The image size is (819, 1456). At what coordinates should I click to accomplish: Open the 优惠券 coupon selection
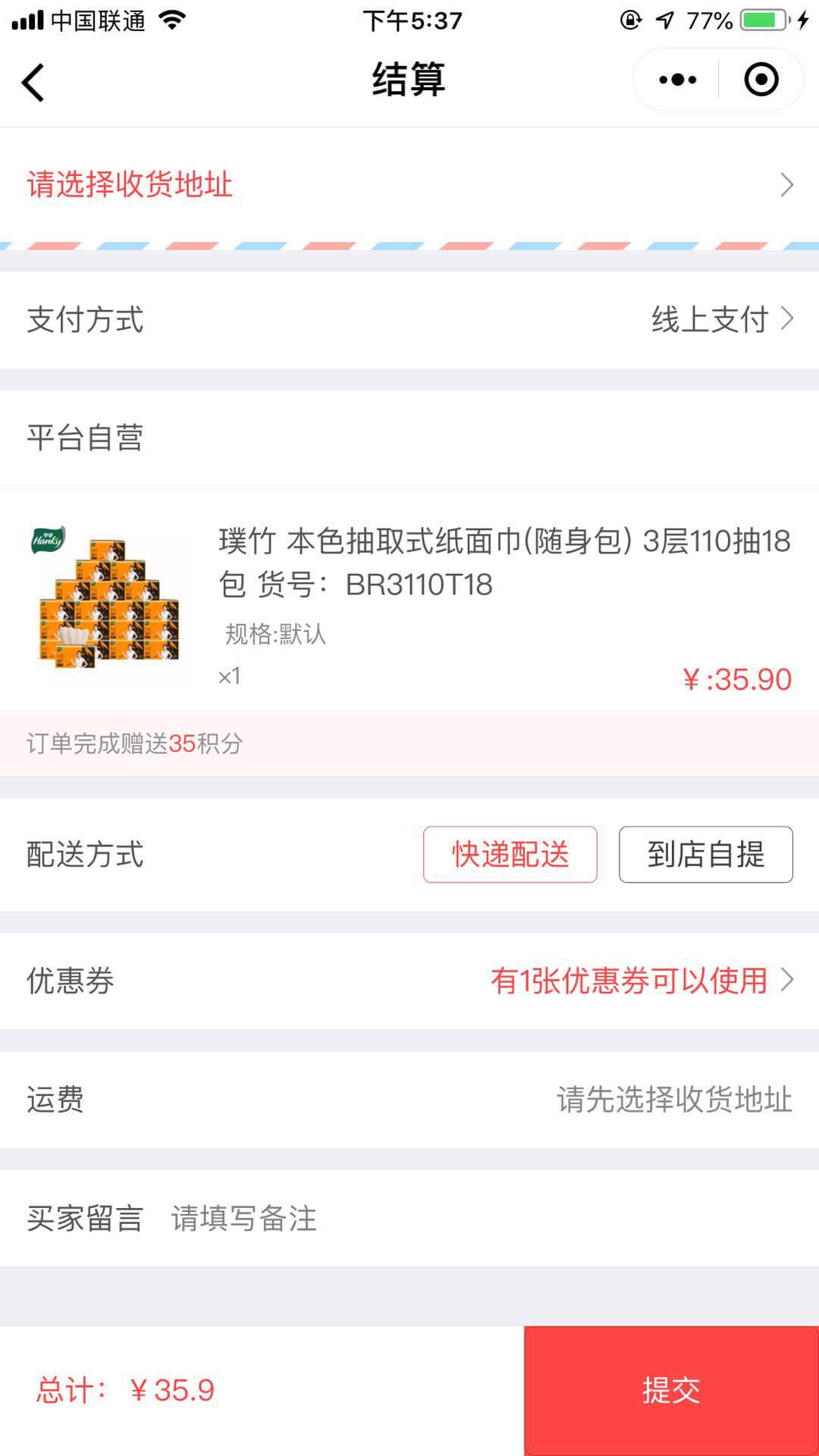click(409, 981)
